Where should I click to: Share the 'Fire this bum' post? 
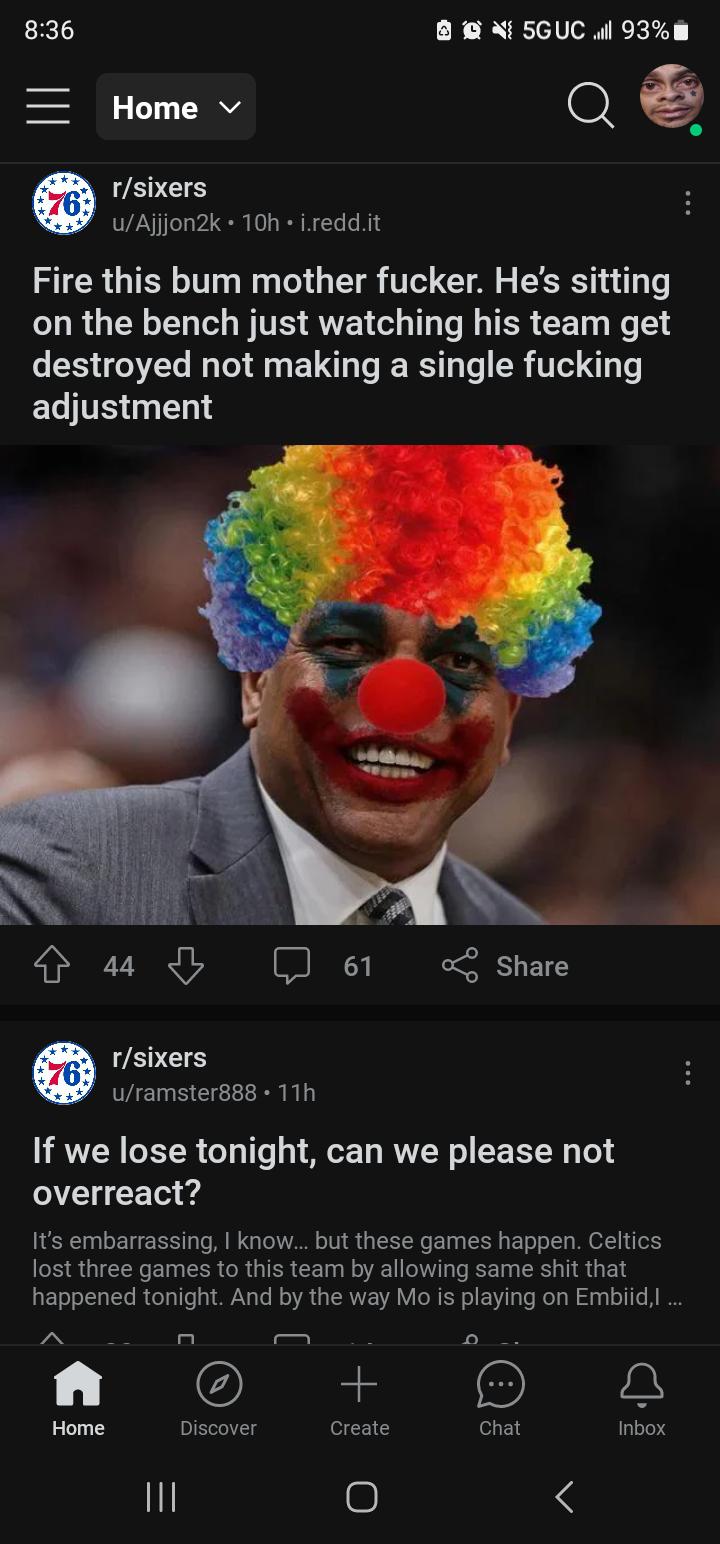(x=506, y=966)
